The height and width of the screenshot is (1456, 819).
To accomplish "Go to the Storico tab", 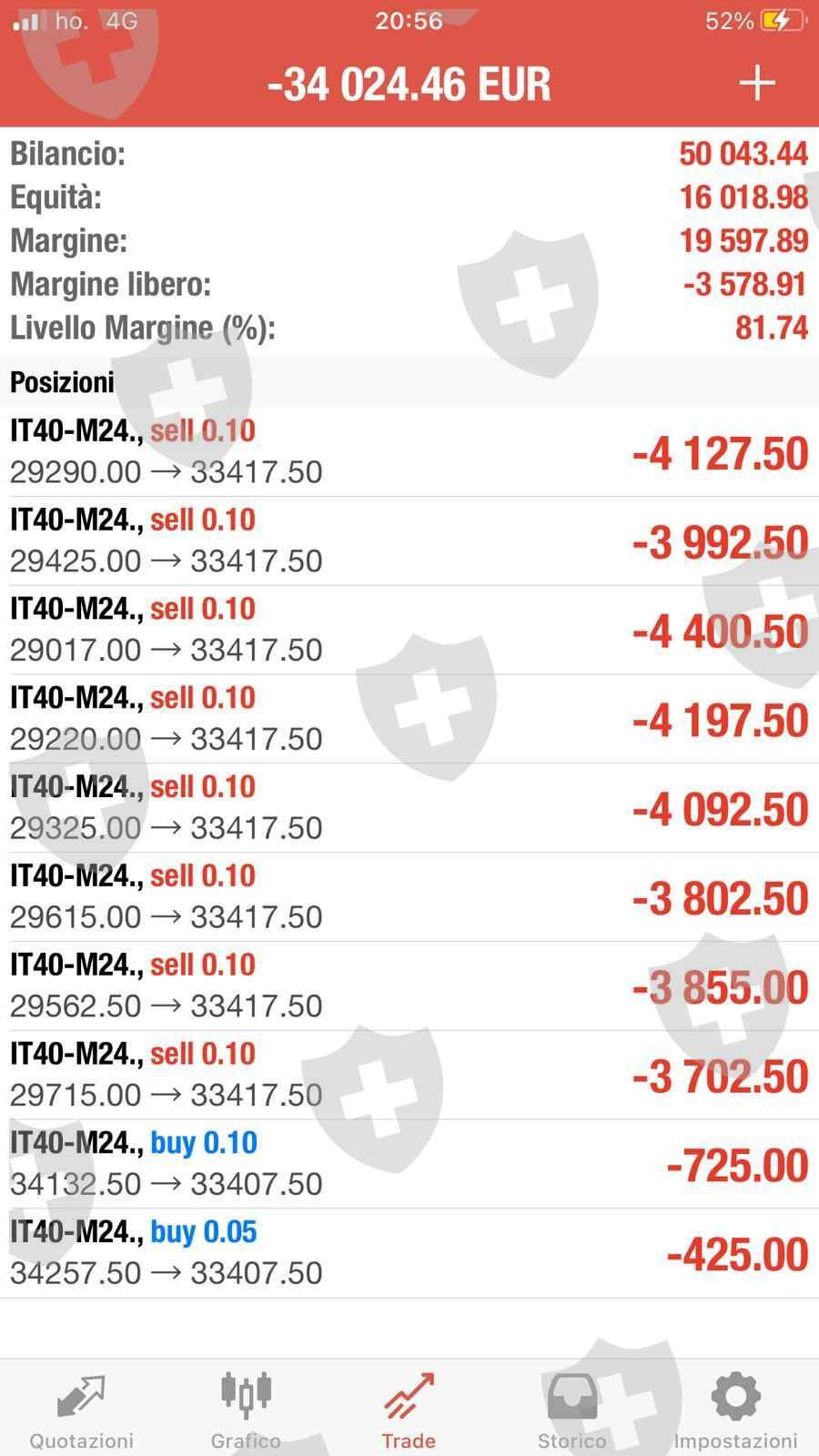I will (571, 1409).
